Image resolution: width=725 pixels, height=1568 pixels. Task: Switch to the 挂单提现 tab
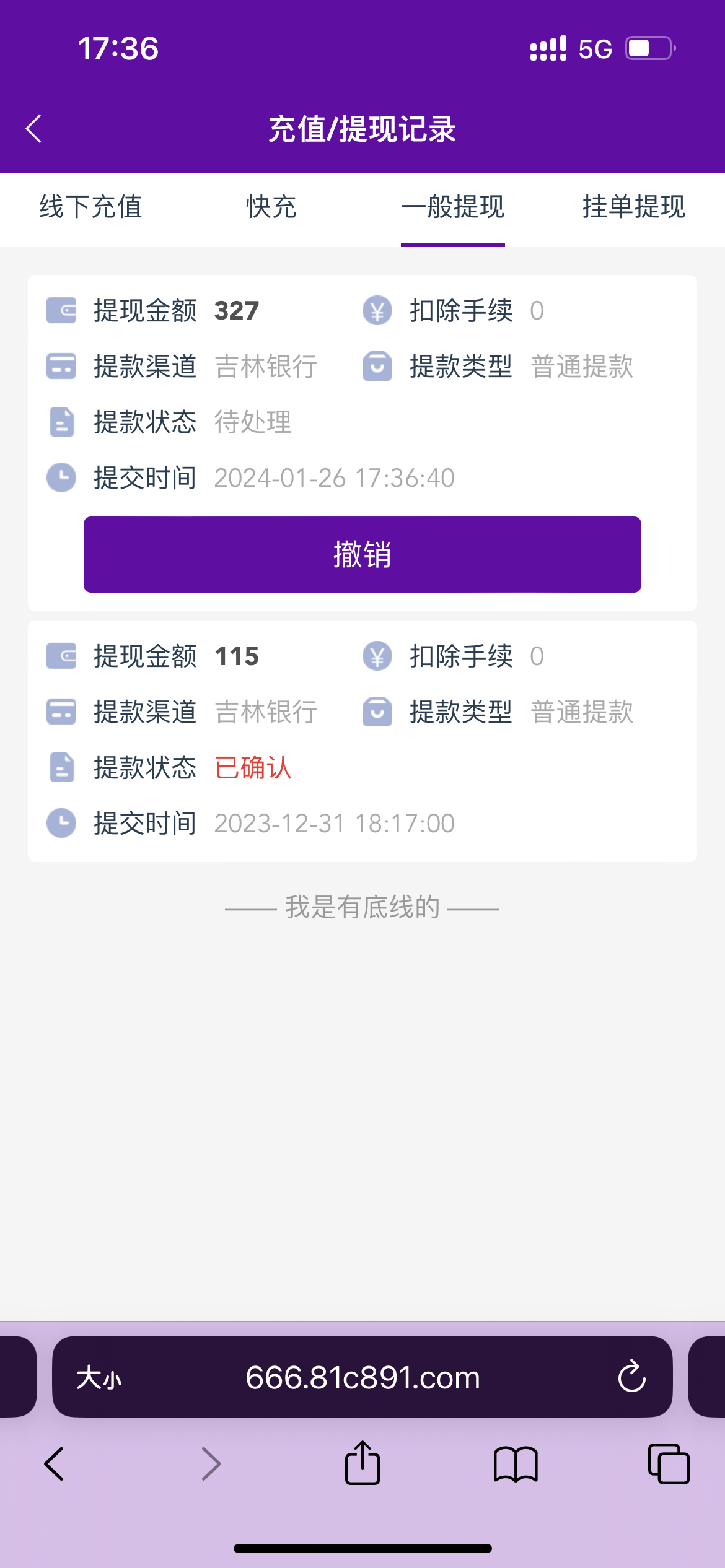pyautogui.click(x=633, y=207)
